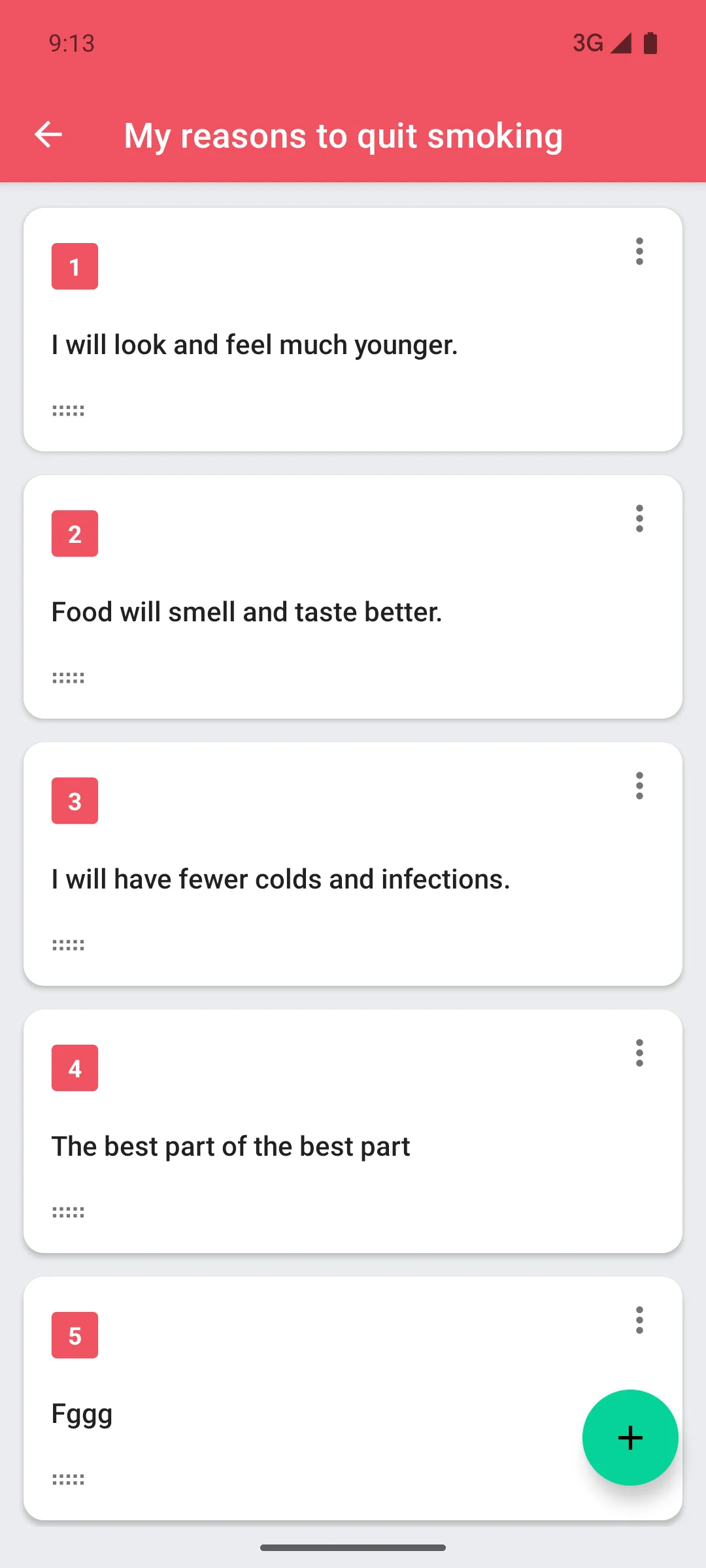
Task: Open the three-dot menu for 'The best part' reason
Action: pos(639,1053)
